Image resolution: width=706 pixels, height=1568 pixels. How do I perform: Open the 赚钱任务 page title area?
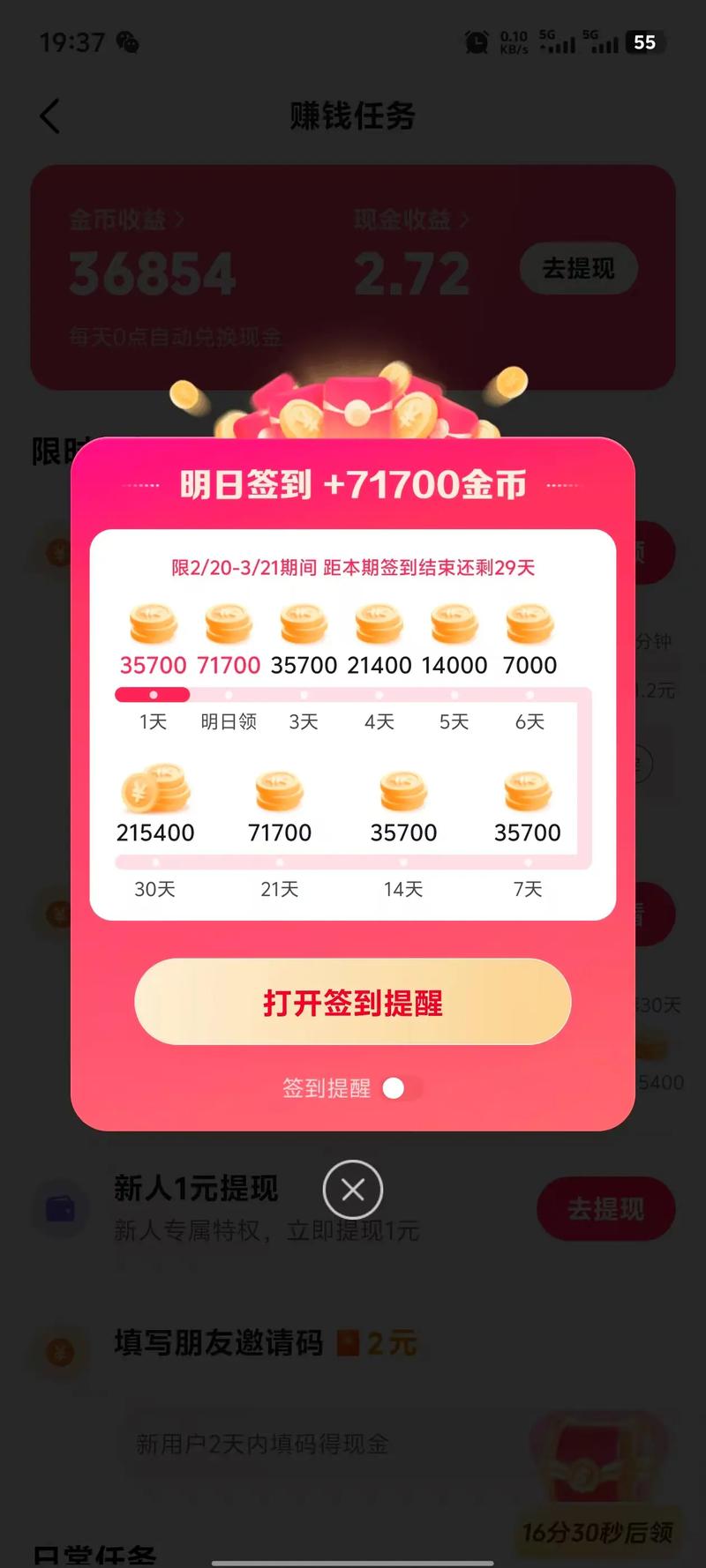point(353,116)
